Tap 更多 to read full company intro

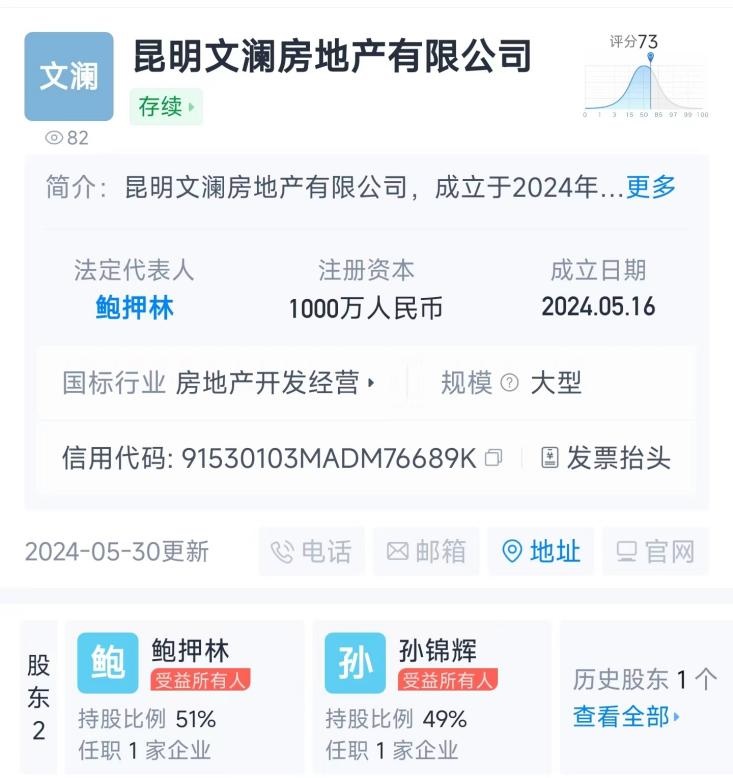coord(651,187)
